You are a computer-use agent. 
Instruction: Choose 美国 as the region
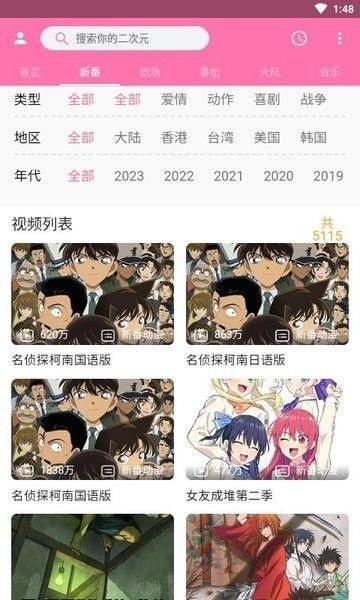267,137
